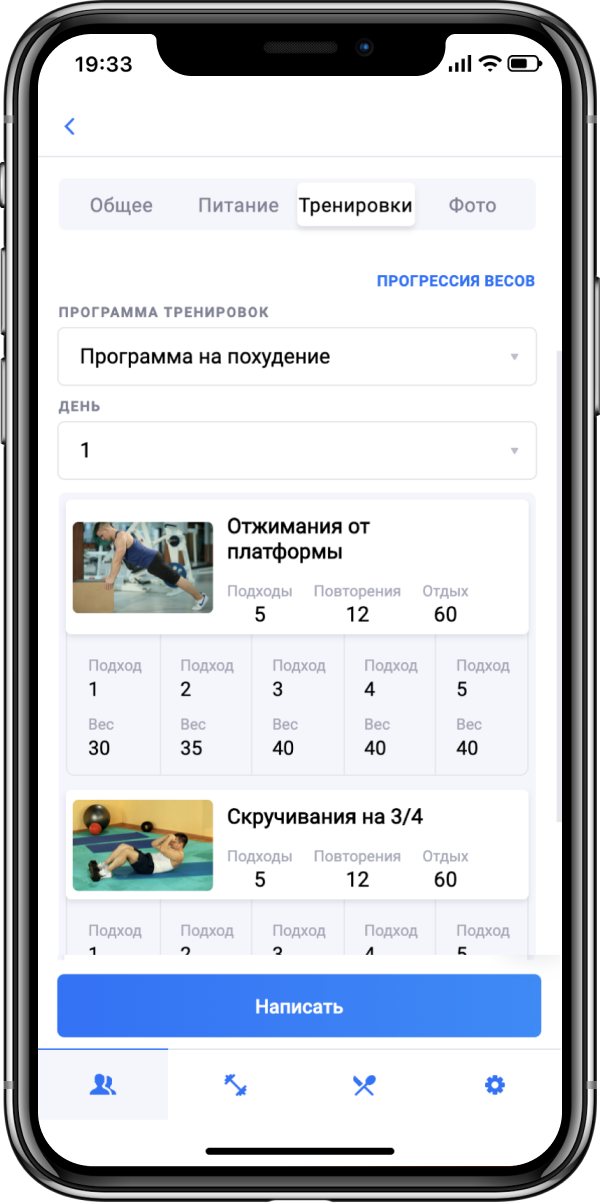The width and height of the screenshot is (600, 1203).
Task: Expand the Программа тренировок dropdown
Action: [x=297, y=356]
